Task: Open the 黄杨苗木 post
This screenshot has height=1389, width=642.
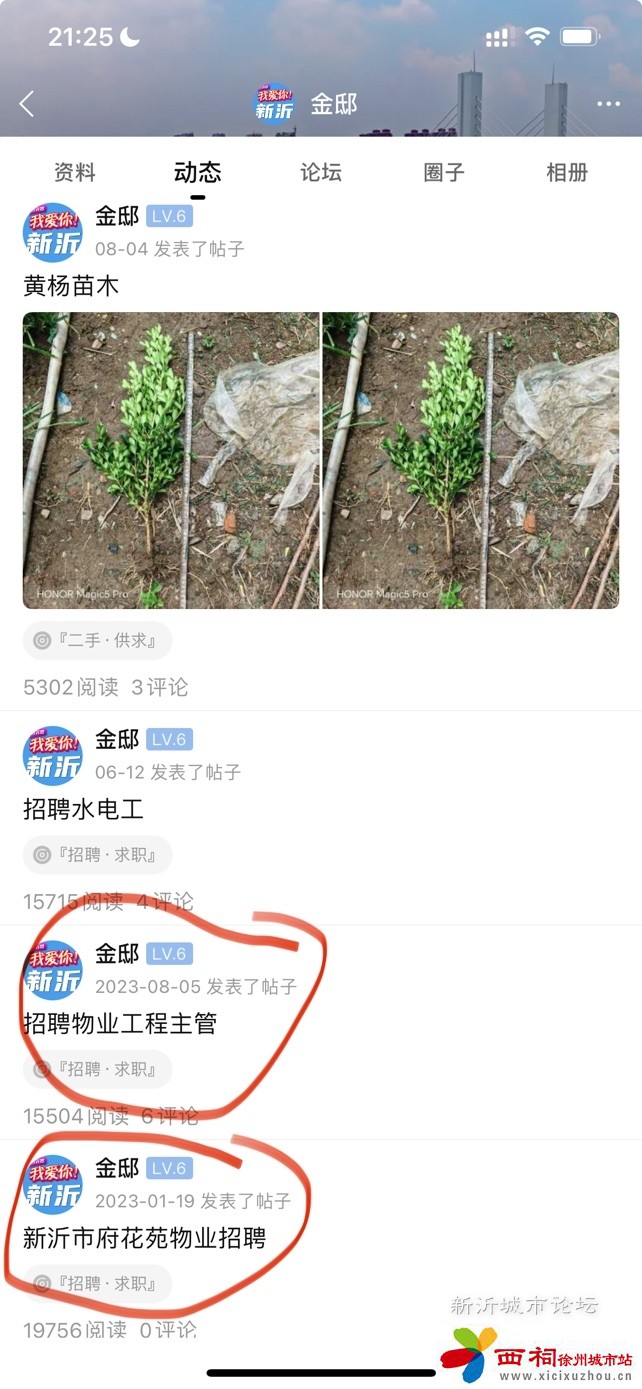Action: tap(71, 286)
